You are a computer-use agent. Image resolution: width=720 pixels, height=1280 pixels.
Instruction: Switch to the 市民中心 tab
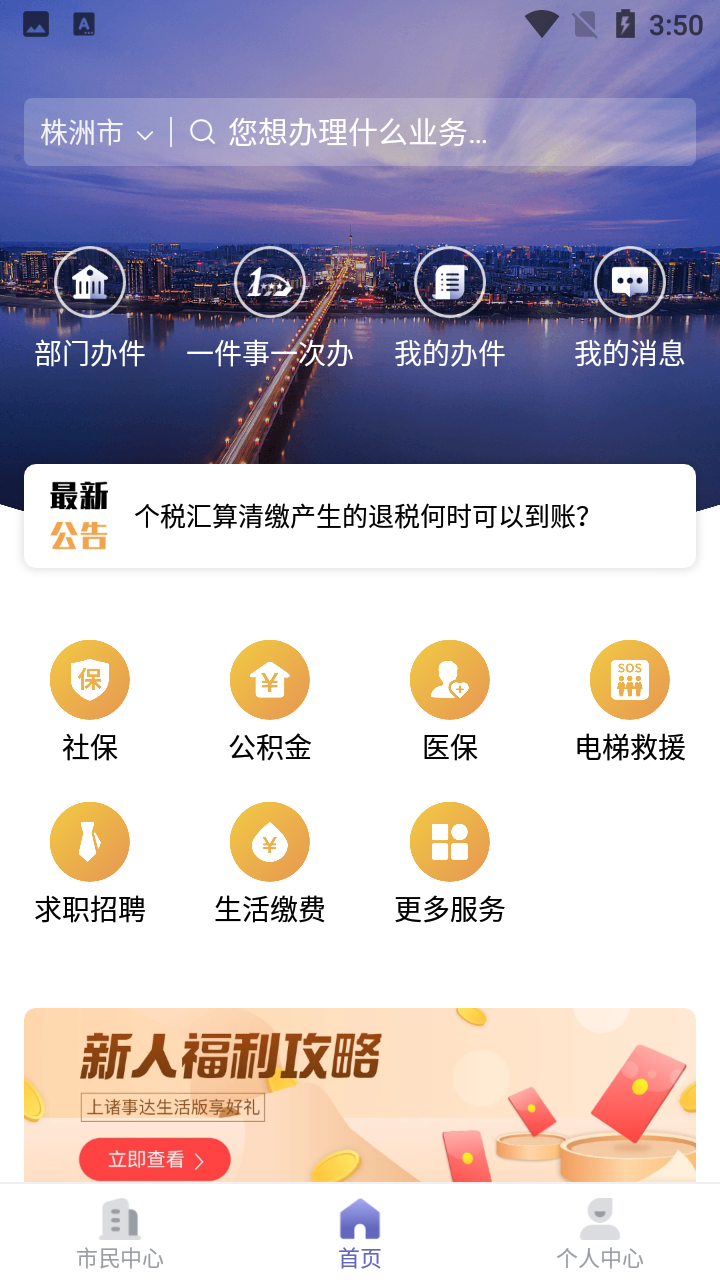119,1235
